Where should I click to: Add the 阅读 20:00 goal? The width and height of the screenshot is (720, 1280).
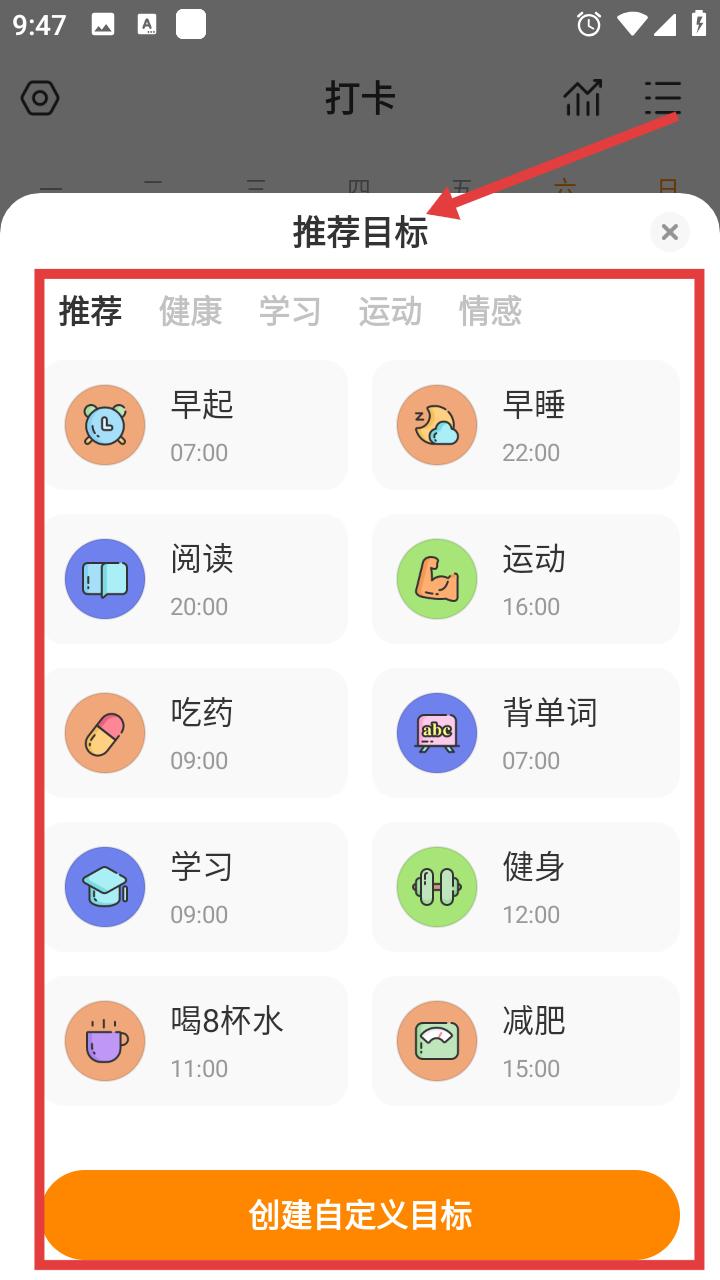click(x=196, y=579)
